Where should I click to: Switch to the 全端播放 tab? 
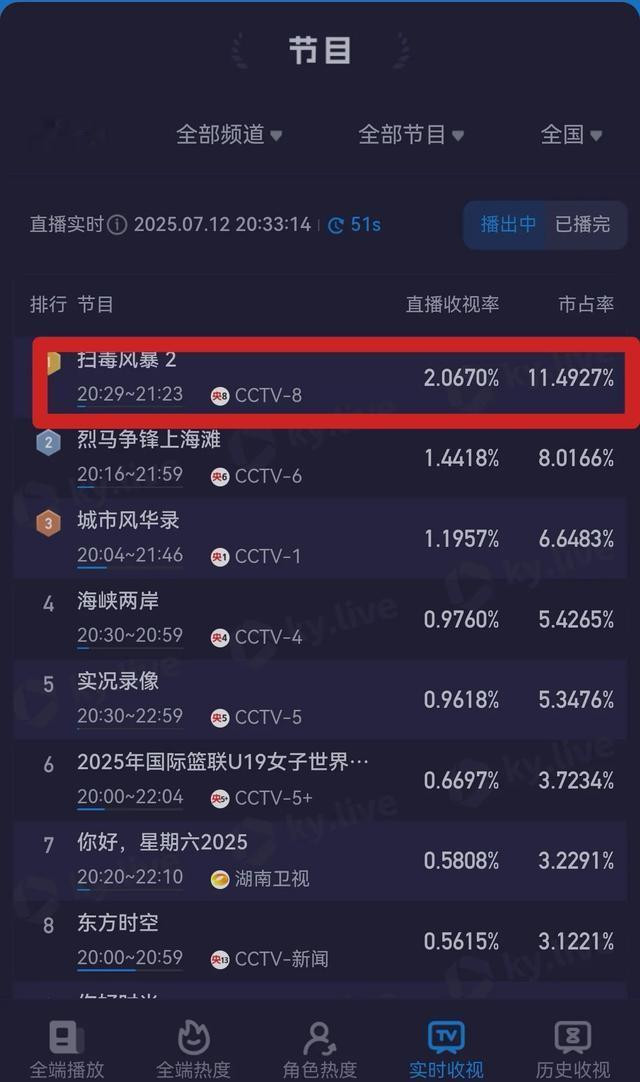click(x=66, y=1050)
